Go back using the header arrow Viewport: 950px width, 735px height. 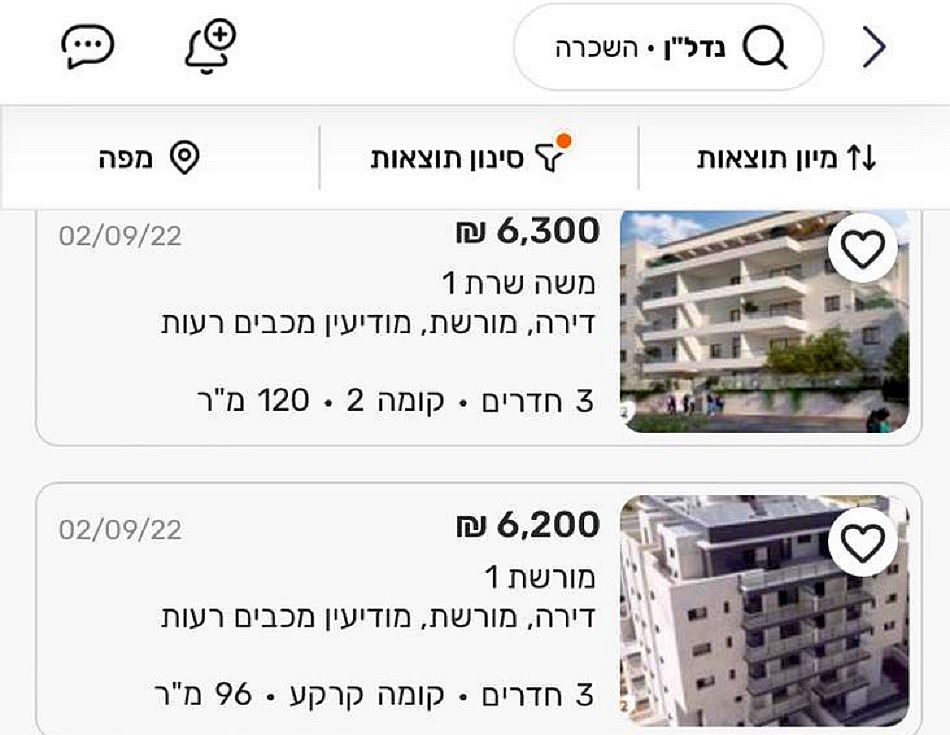[874, 47]
